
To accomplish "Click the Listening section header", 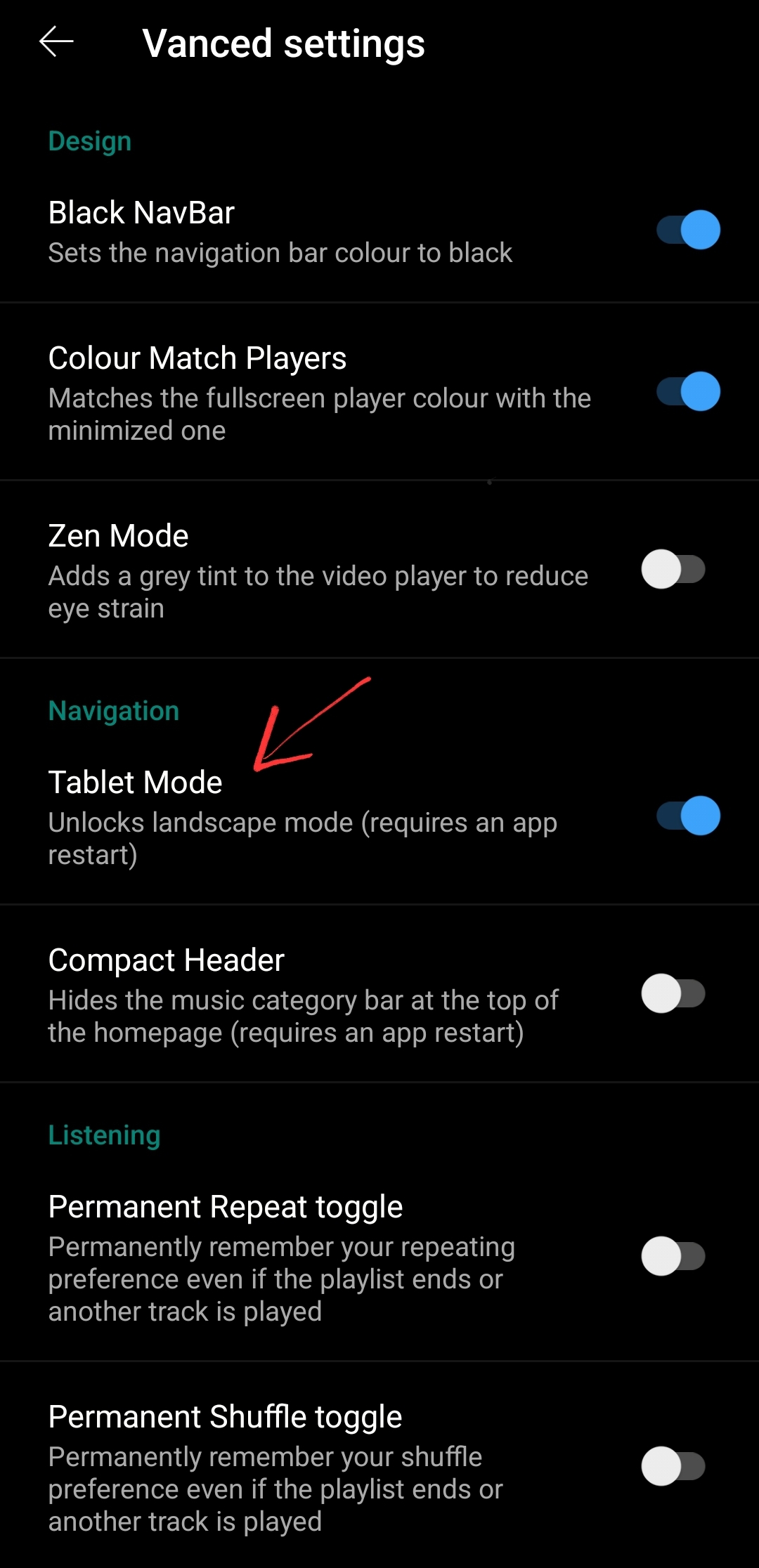I will [104, 1134].
